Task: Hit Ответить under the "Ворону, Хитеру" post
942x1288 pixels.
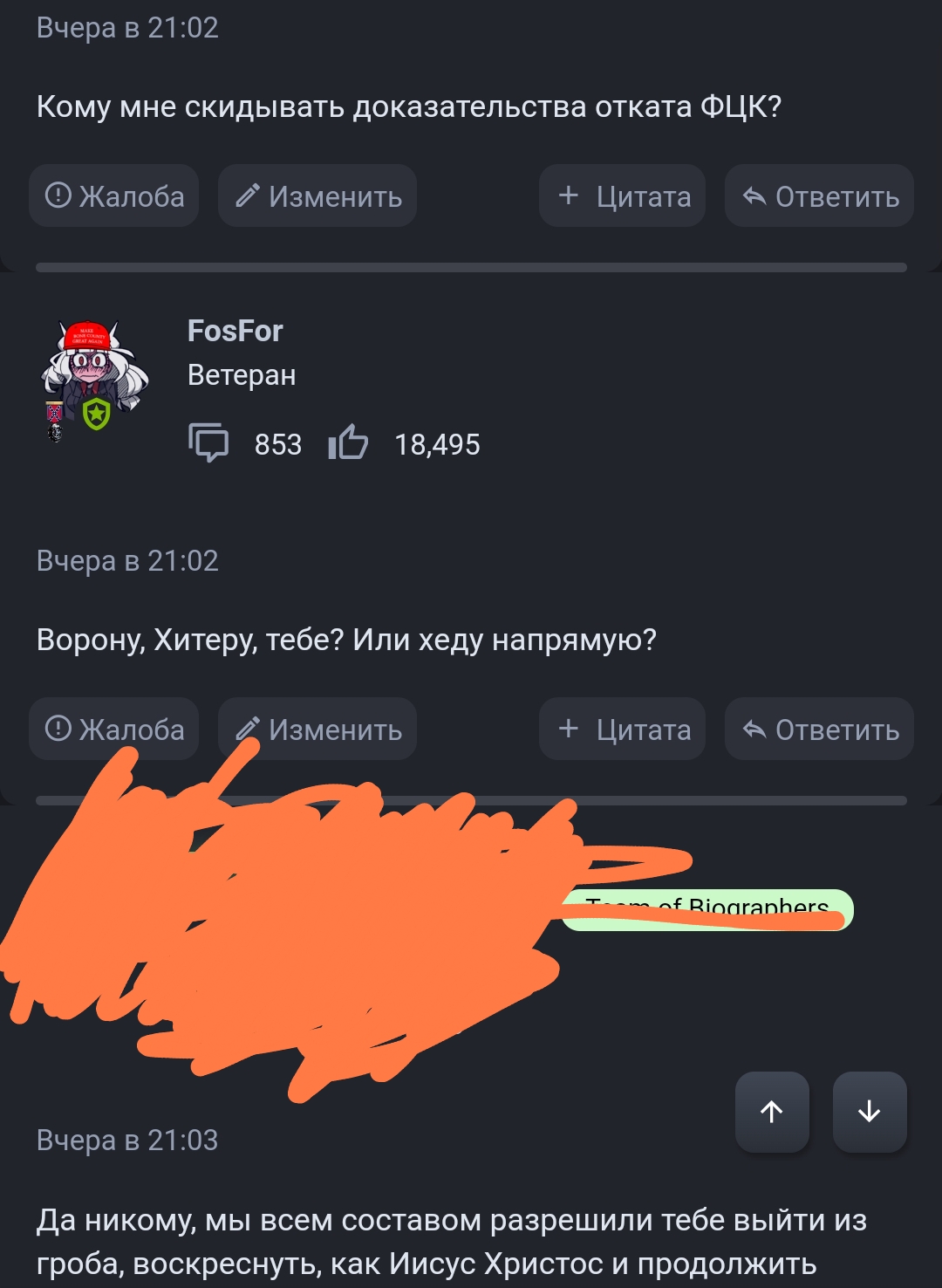Action: (820, 729)
